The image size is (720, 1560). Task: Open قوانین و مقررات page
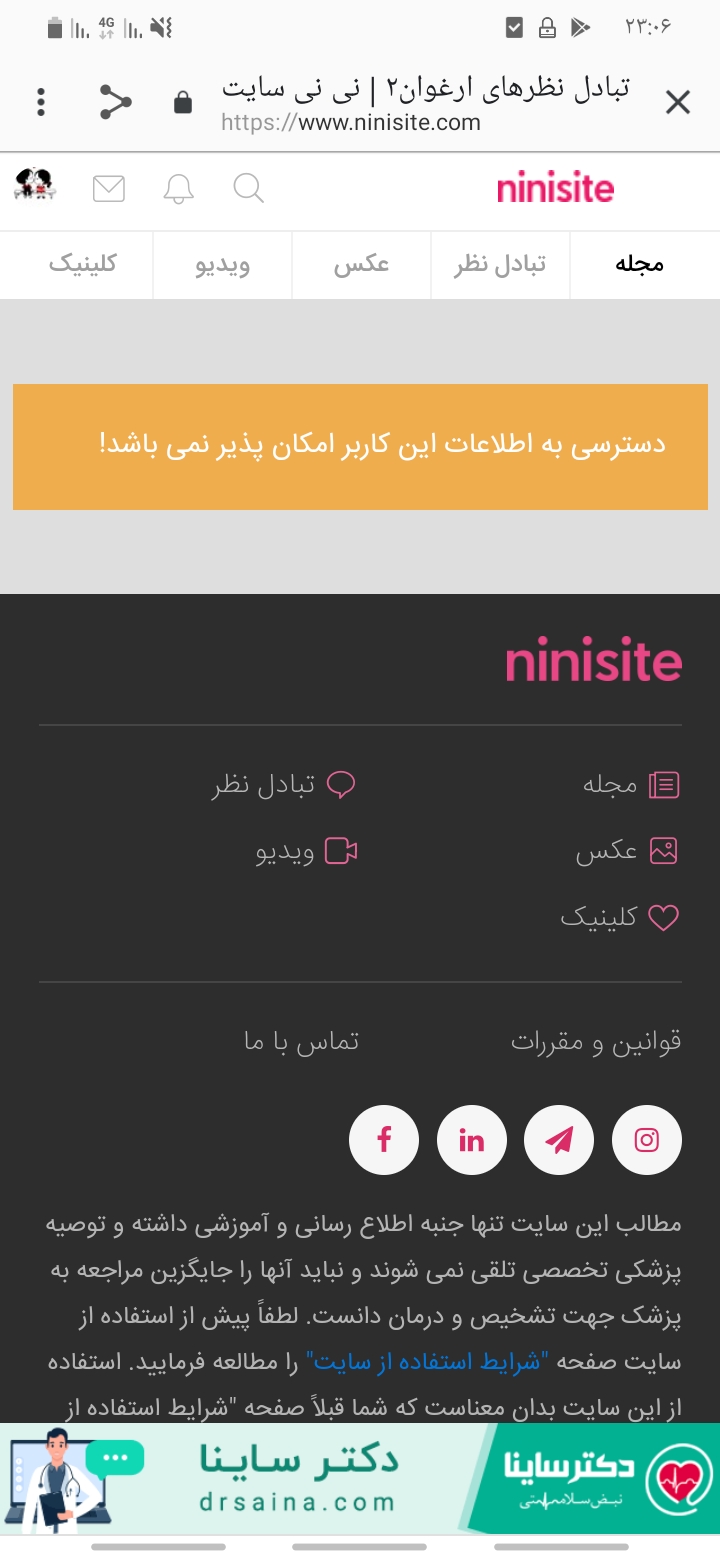[x=596, y=1041]
